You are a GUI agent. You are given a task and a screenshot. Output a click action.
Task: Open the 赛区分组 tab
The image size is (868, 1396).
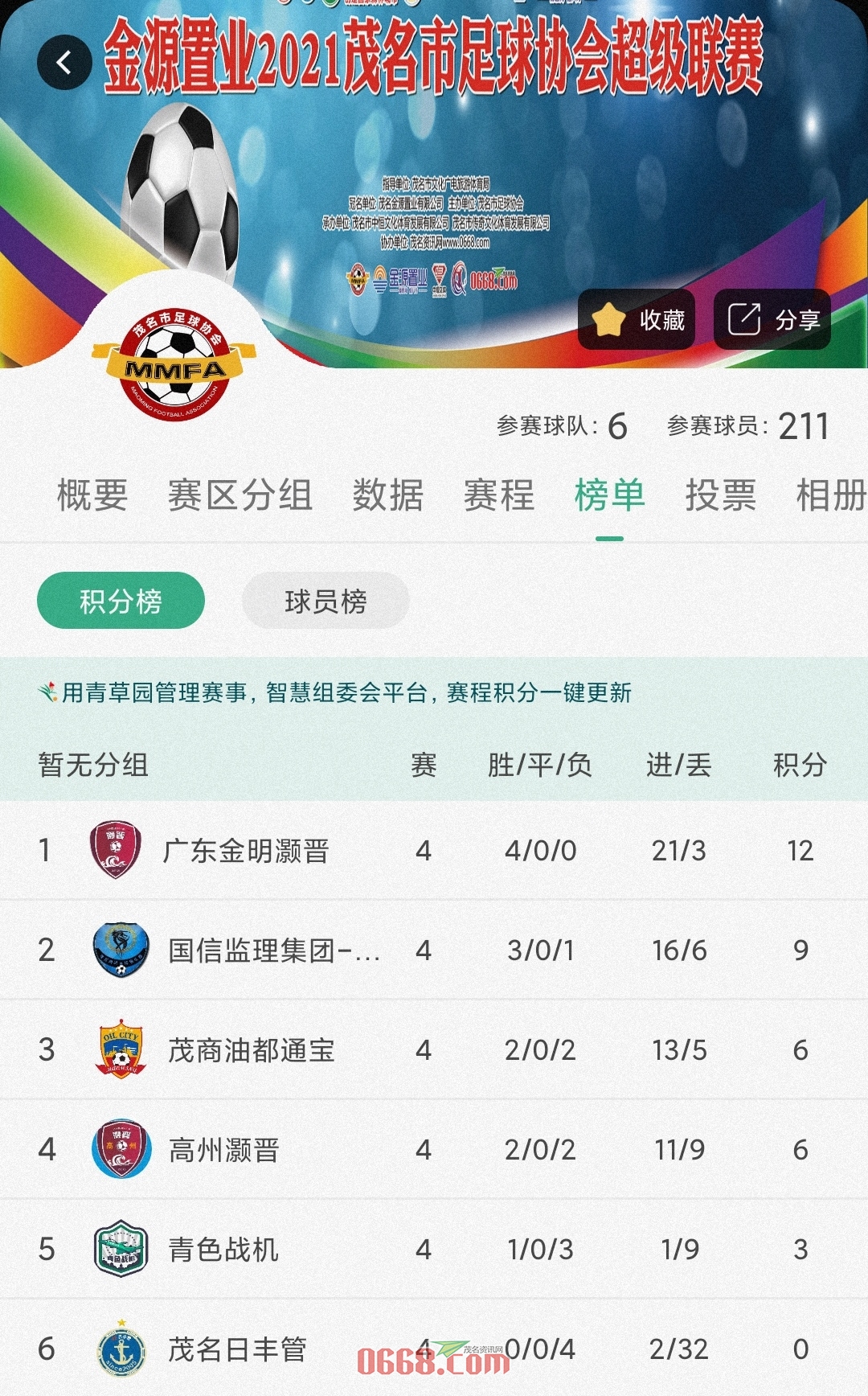[240, 495]
